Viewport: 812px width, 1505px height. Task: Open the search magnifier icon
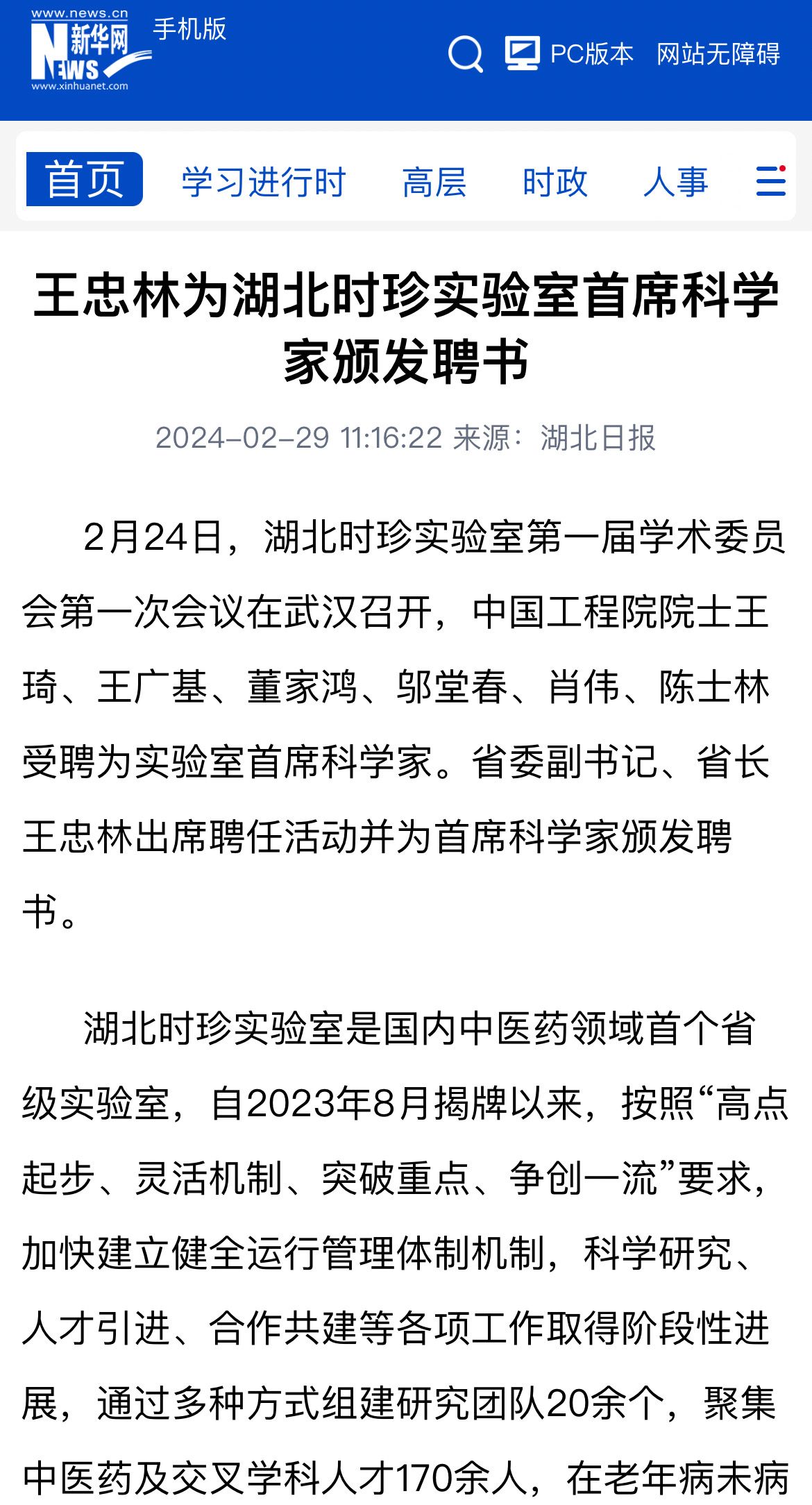point(466,53)
